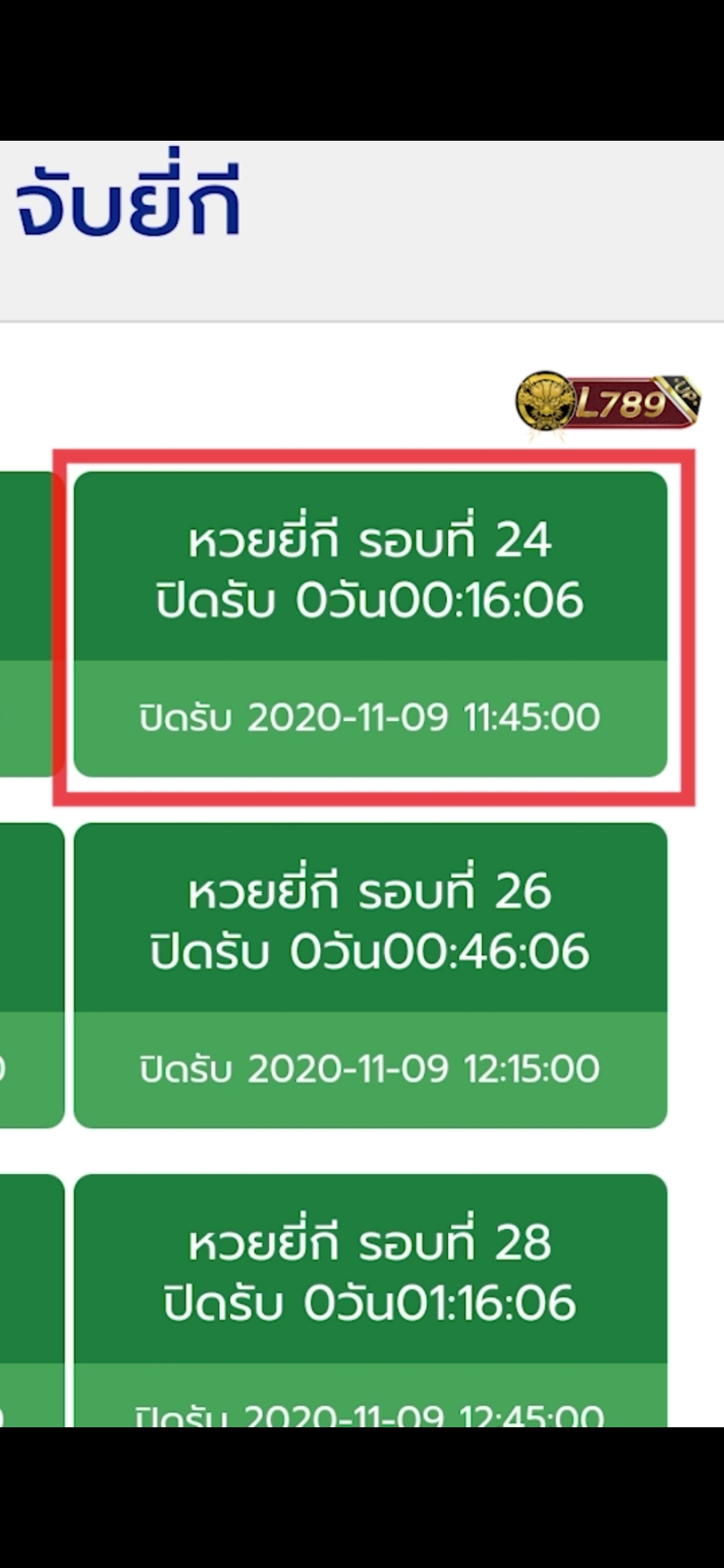Open the จับยี่กี page heading
This screenshot has height=1568, width=724.
(123, 204)
